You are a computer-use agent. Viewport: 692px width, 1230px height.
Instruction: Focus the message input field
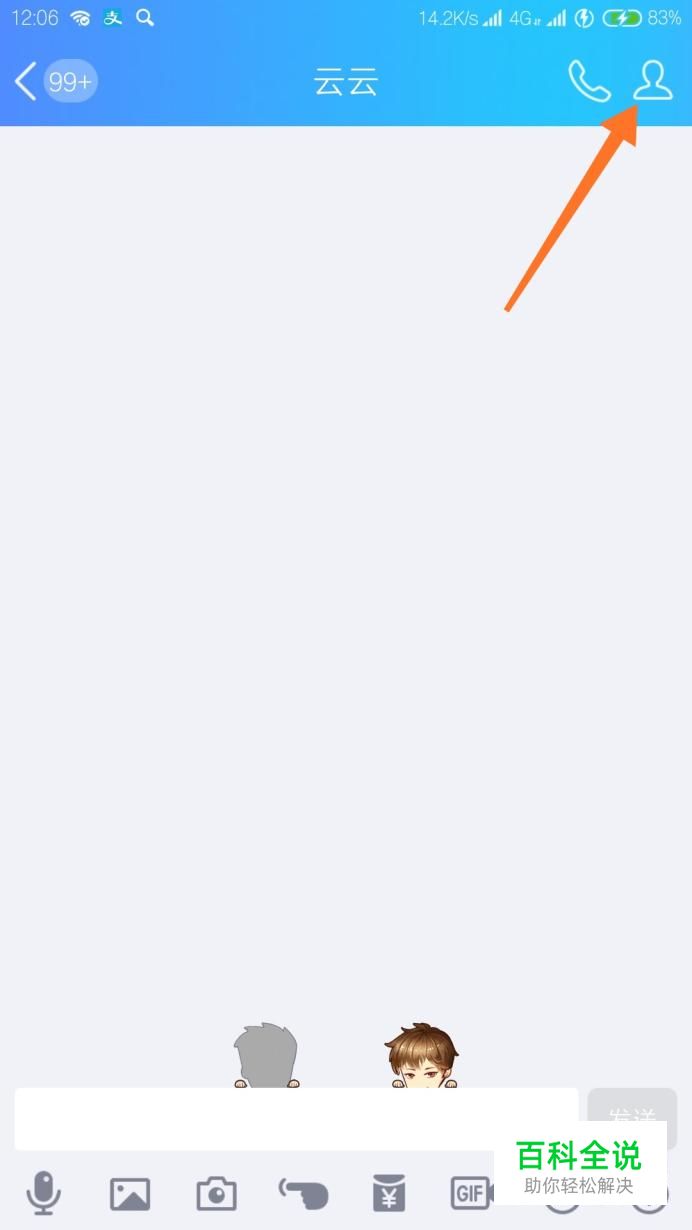(x=296, y=1119)
